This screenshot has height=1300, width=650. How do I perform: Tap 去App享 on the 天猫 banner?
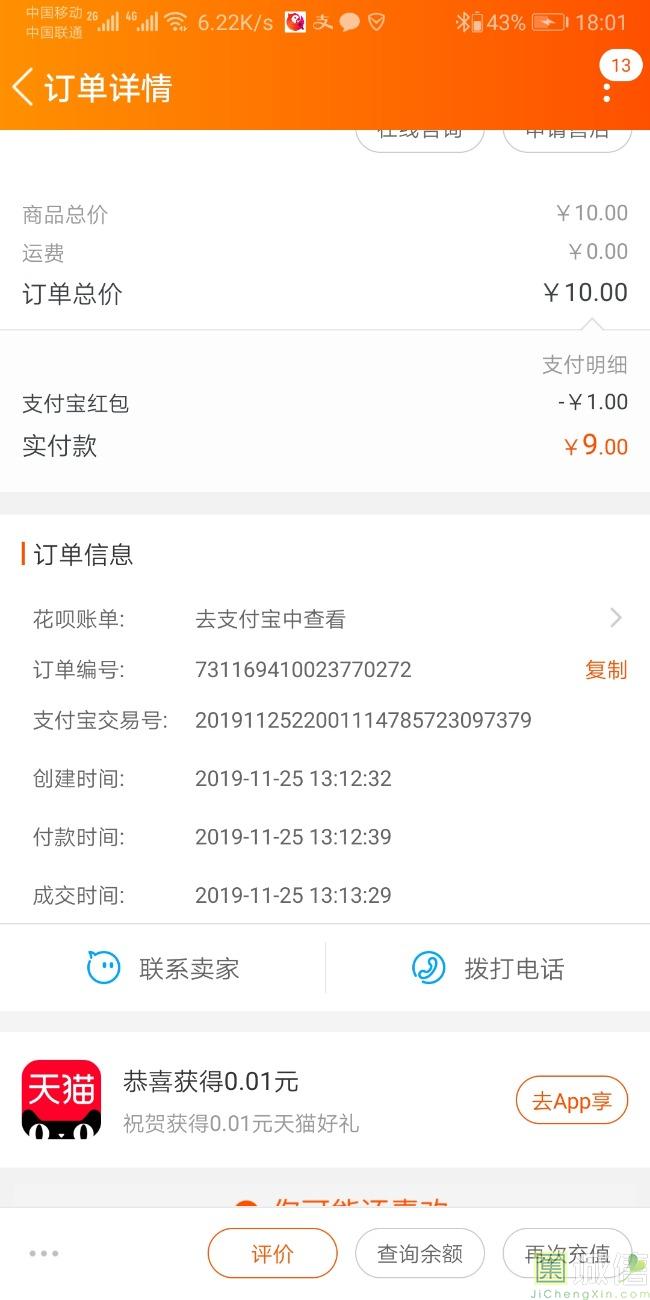(x=572, y=1101)
